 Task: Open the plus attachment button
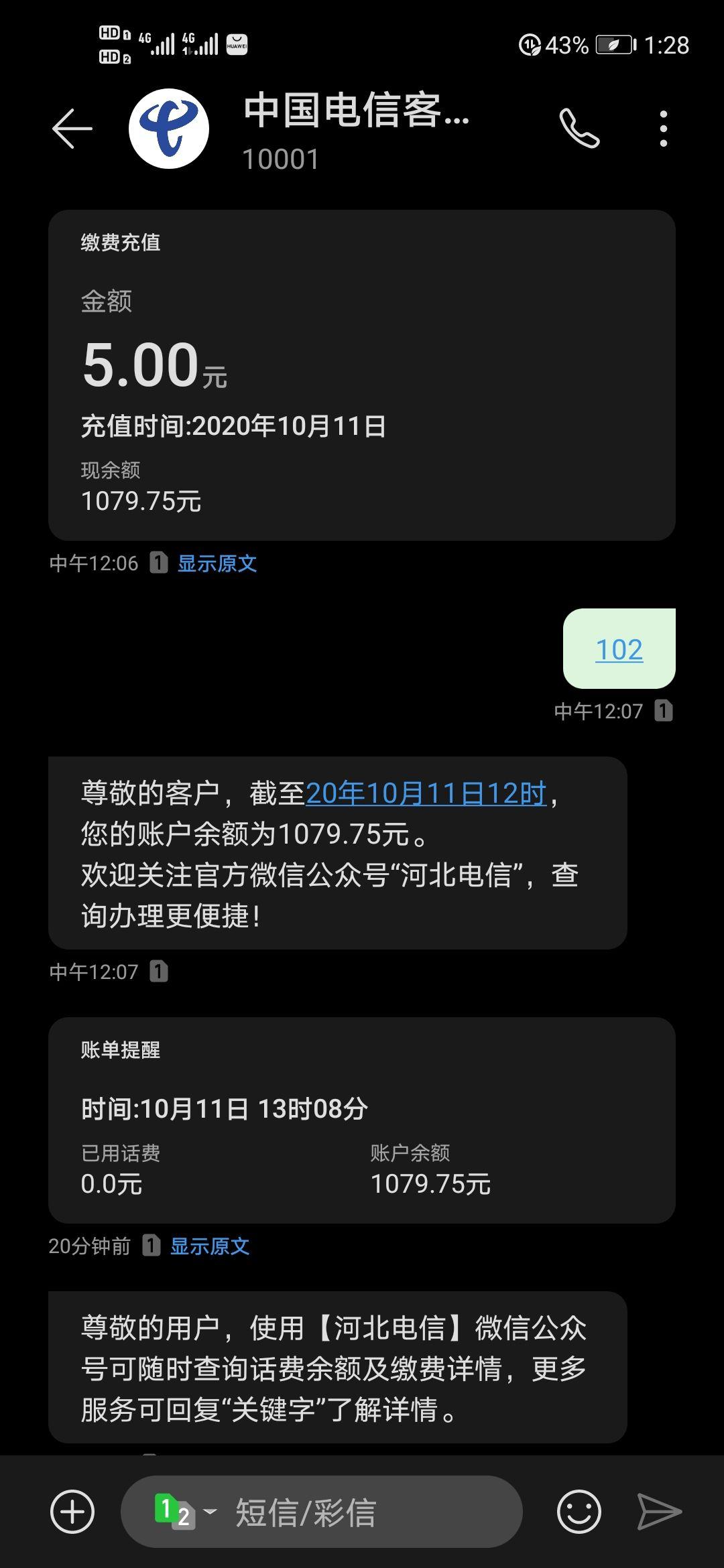click(x=72, y=1511)
